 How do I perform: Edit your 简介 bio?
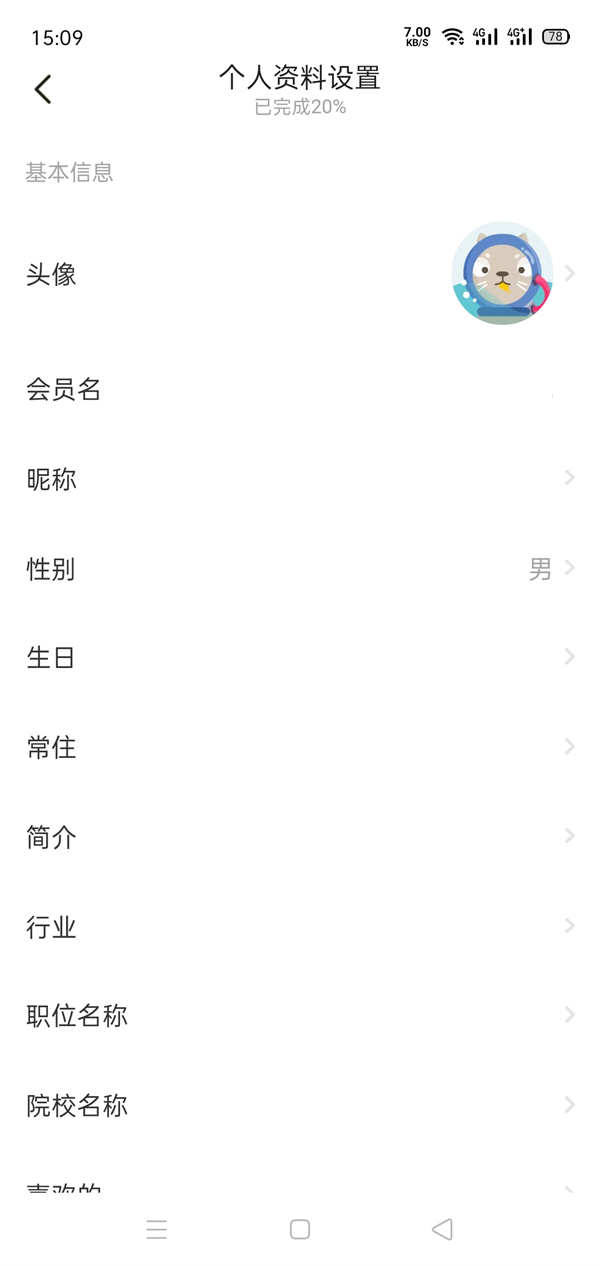click(300, 837)
